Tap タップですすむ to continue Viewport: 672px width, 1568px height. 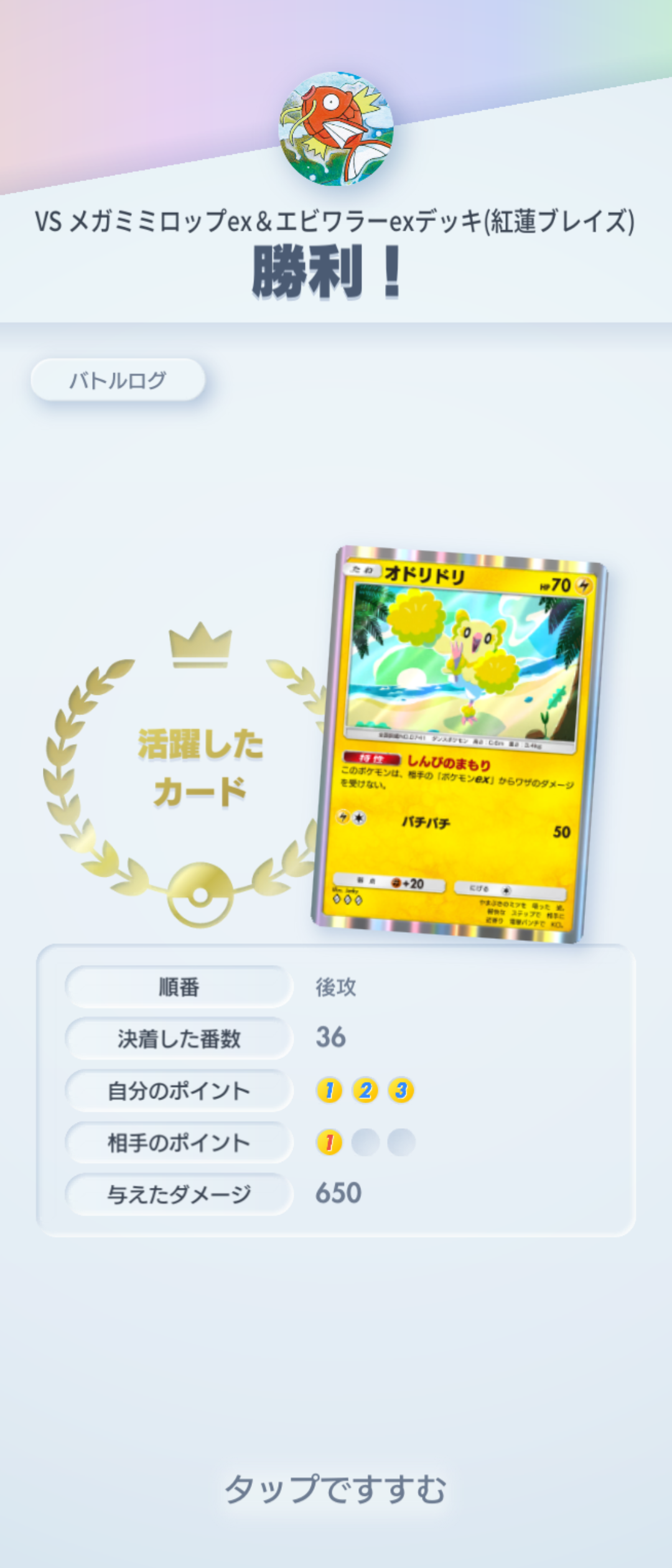pos(335,1489)
